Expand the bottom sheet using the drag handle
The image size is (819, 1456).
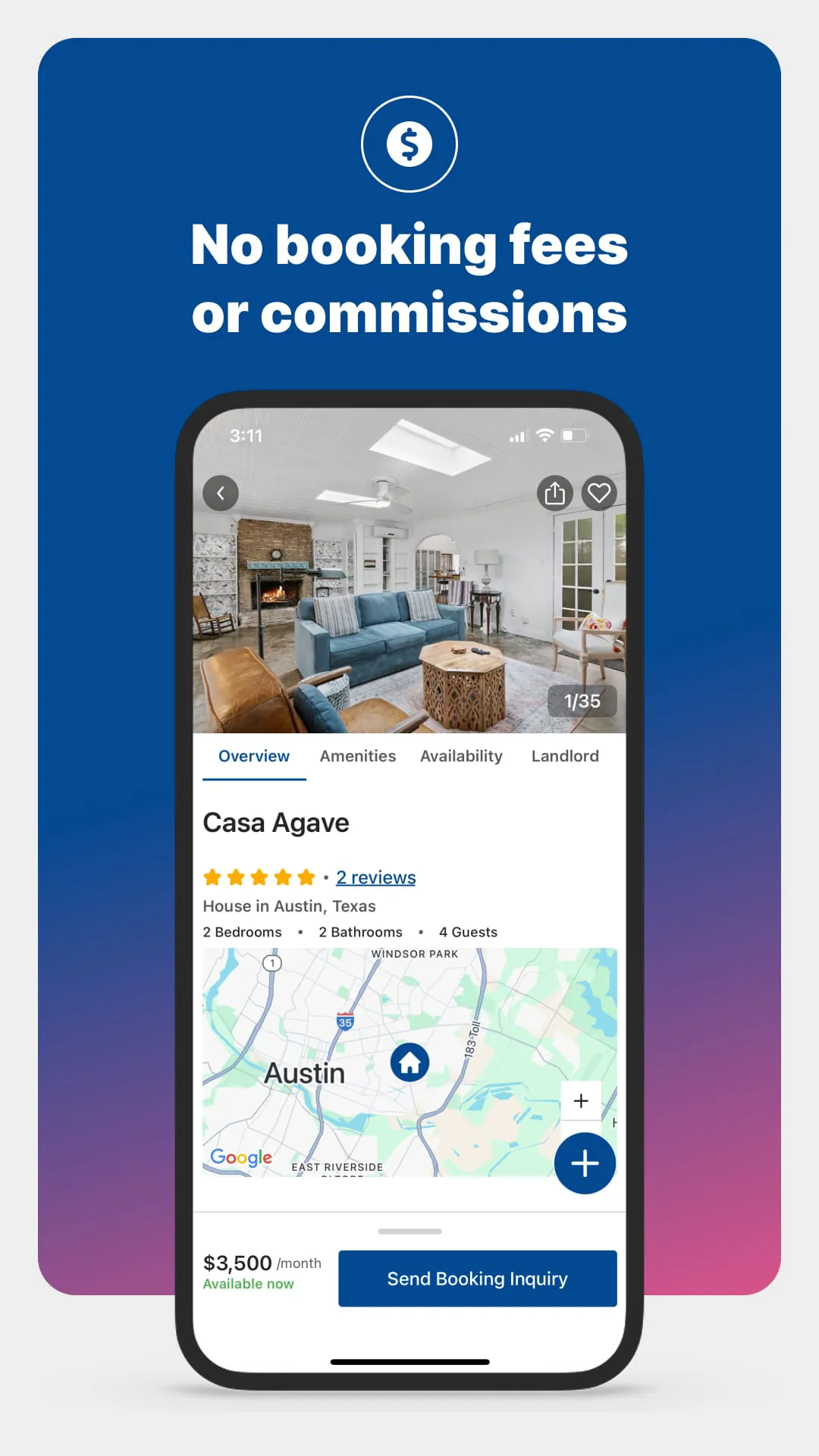click(409, 1231)
